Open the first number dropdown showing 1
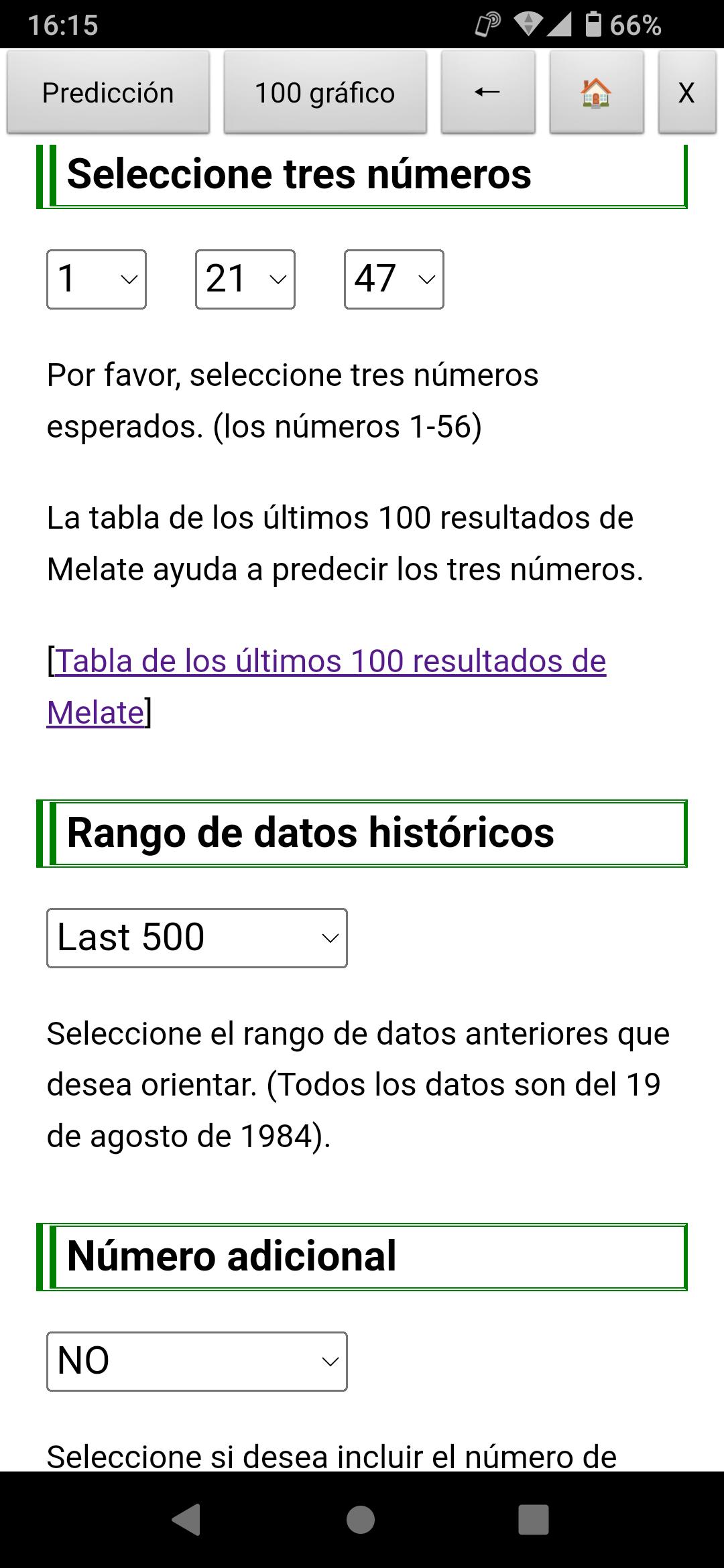 [x=97, y=279]
